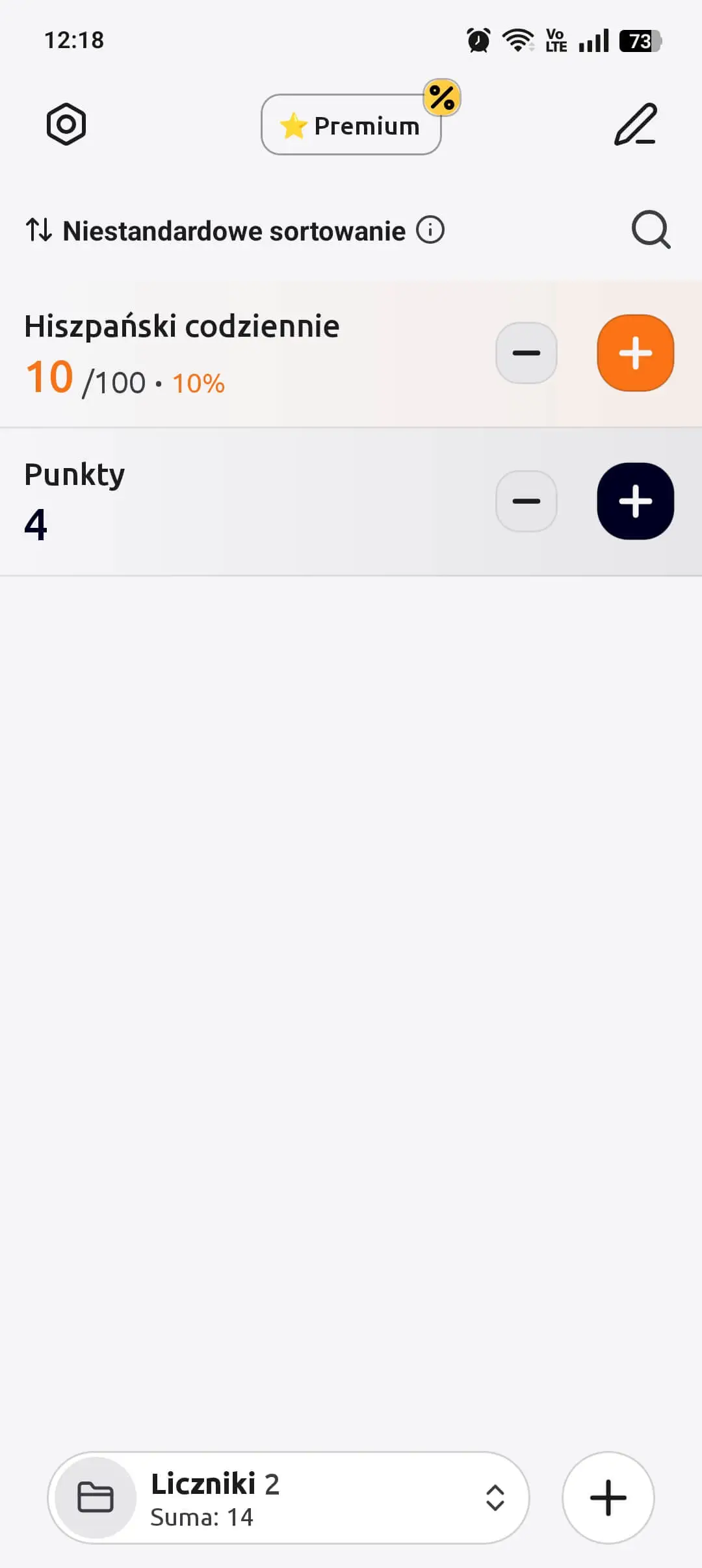The width and height of the screenshot is (702, 1568).
Task: Open the Premium offer button
Action: click(351, 125)
